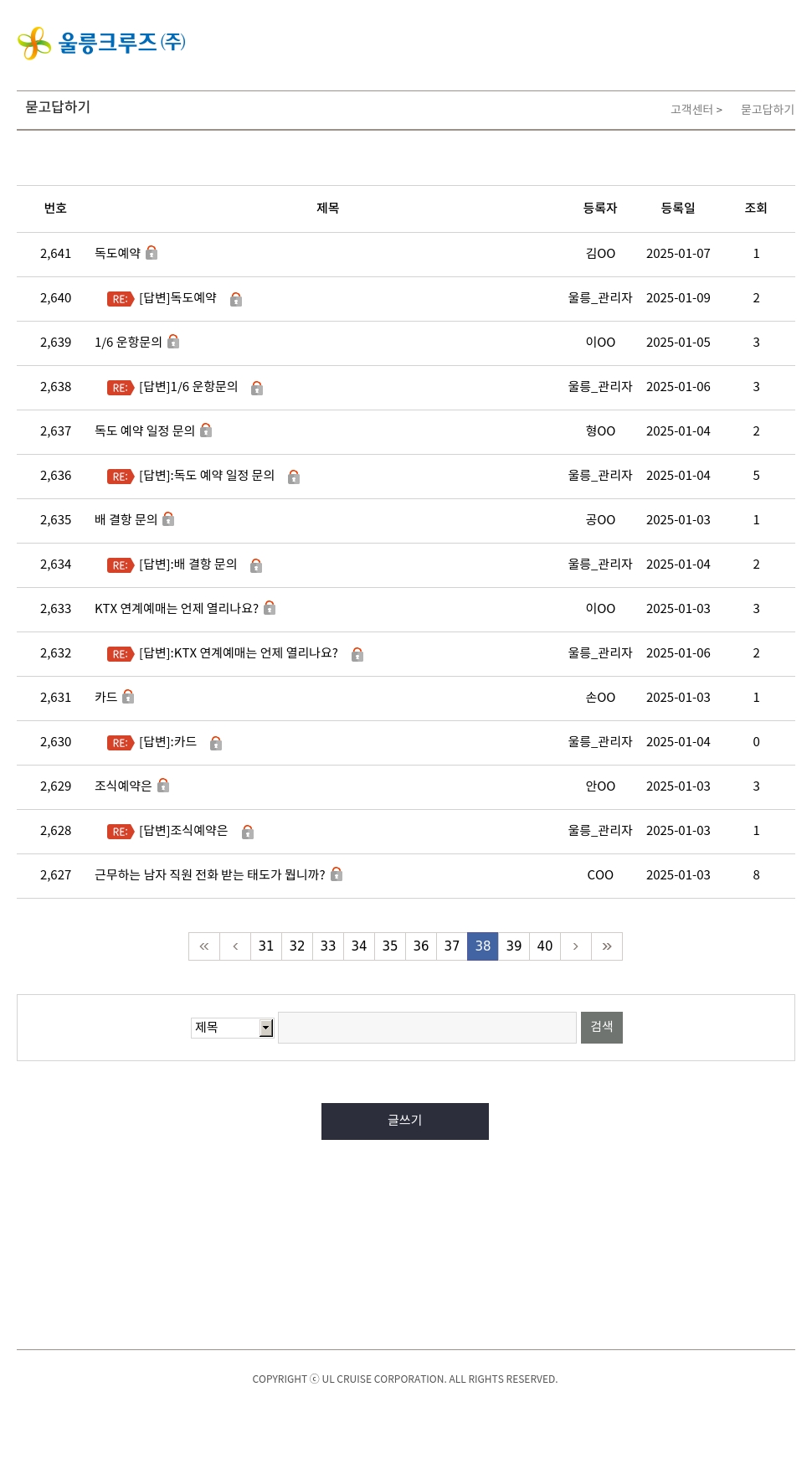
Task: Open the 배 결항 문의 post
Action: [126, 520]
